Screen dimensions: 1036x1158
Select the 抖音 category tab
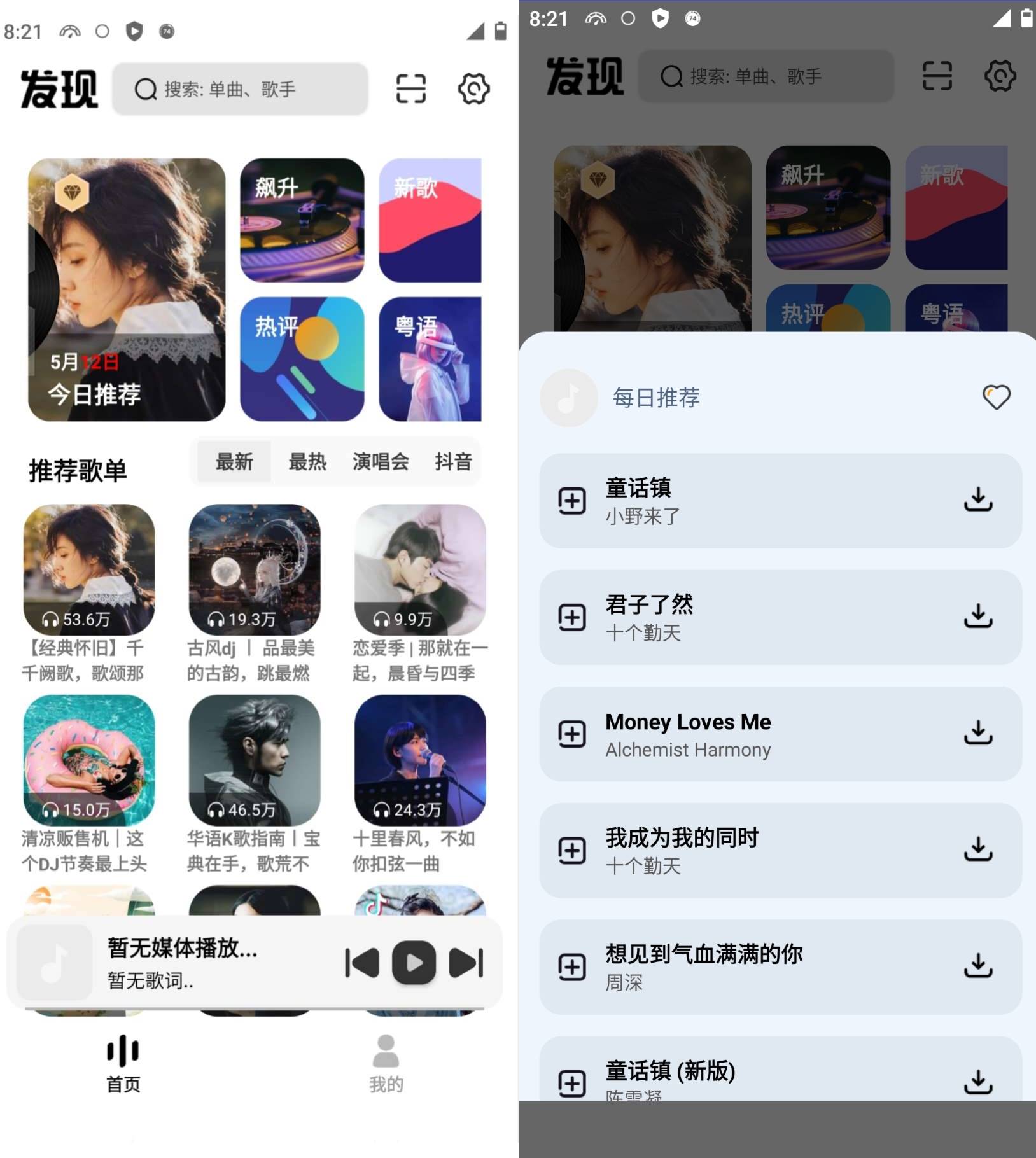[452, 462]
